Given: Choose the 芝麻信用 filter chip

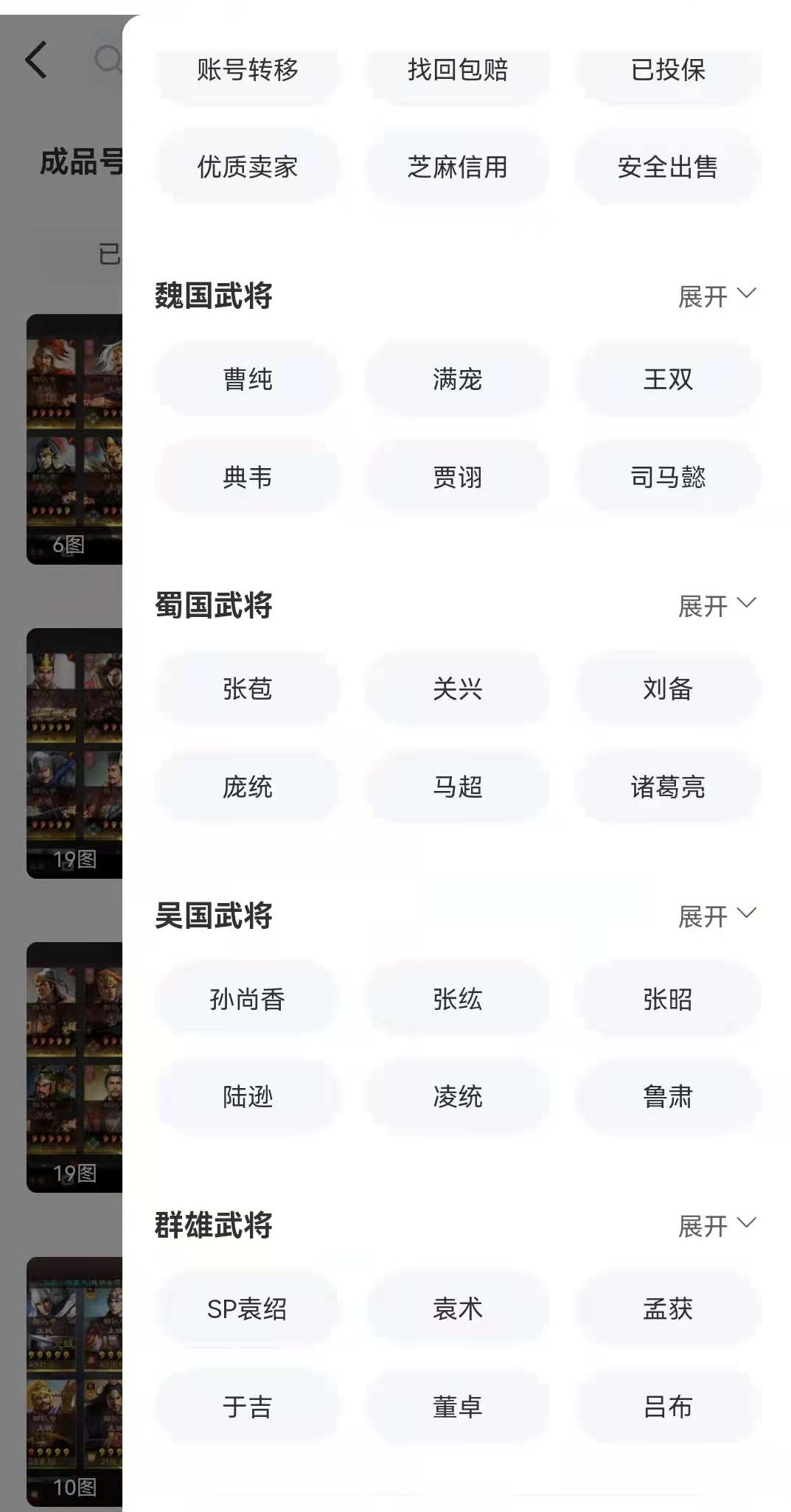Looking at the screenshot, I should pyautogui.click(x=457, y=167).
